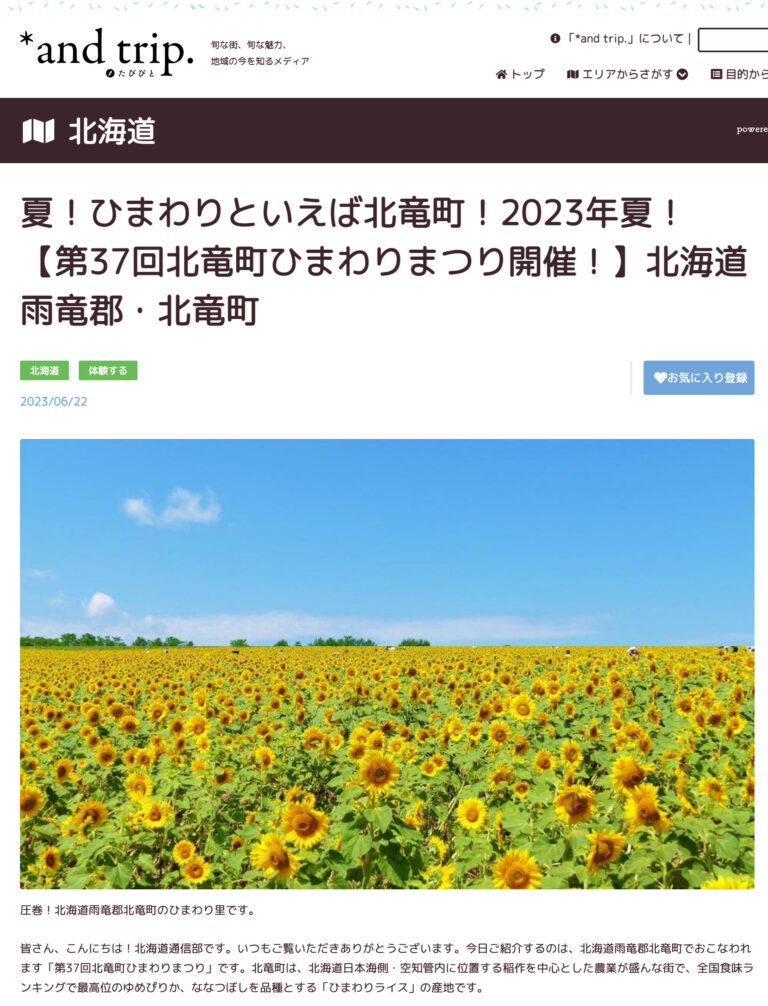768x1006 pixels.
Task: Click the info icon before 「*and trip.」について
Action: click(x=554, y=37)
